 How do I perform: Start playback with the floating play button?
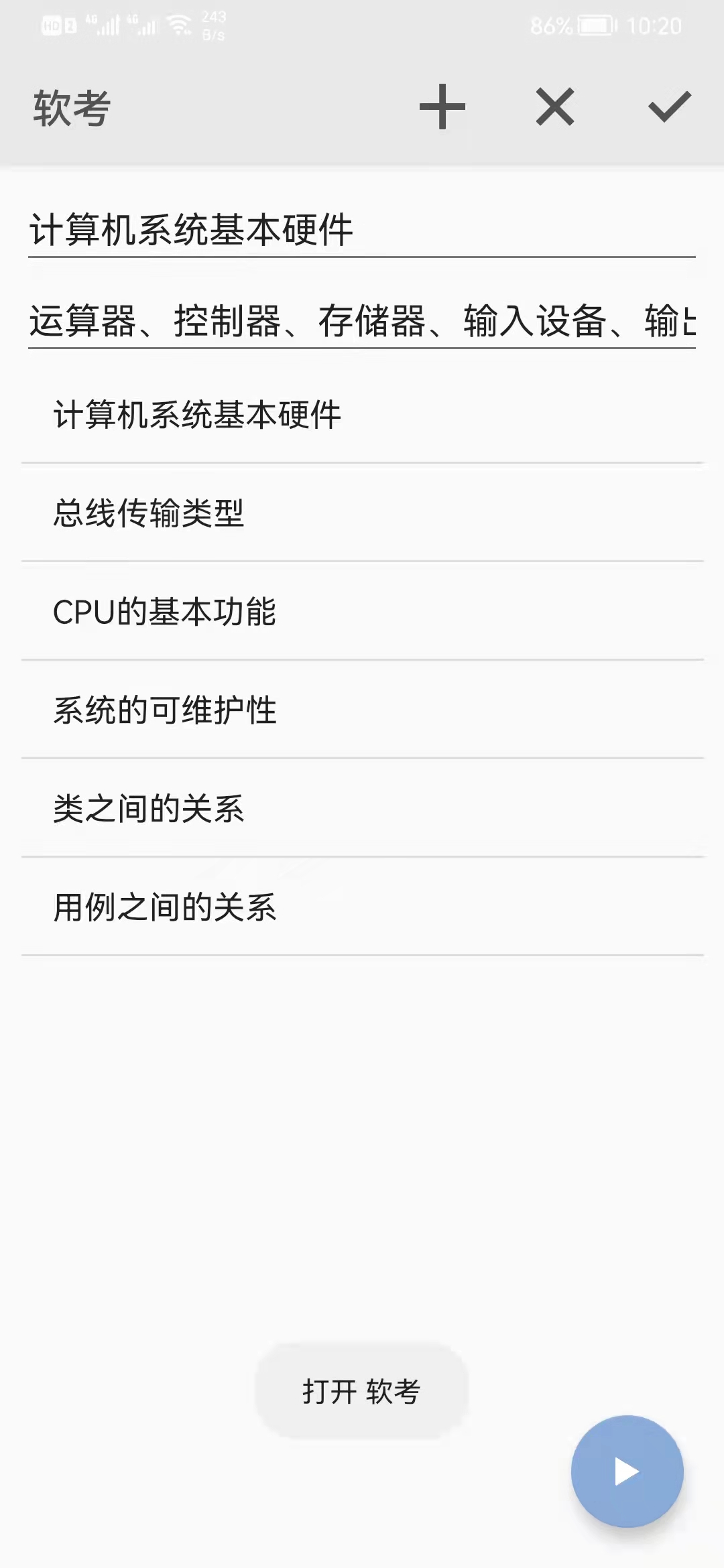(627, 1472)
